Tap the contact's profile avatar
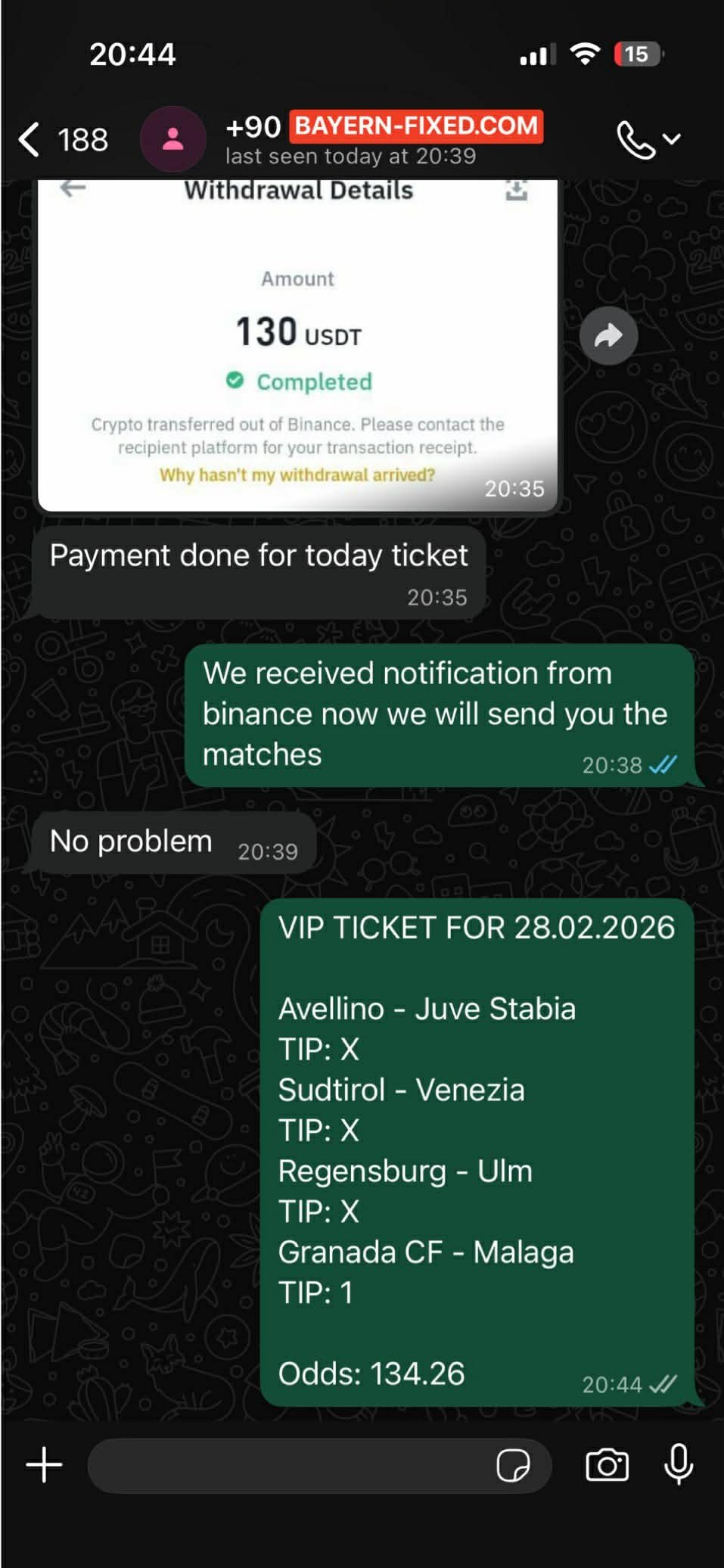The height and width of the screenshot is (1568, 724). (x=172, y=138)
